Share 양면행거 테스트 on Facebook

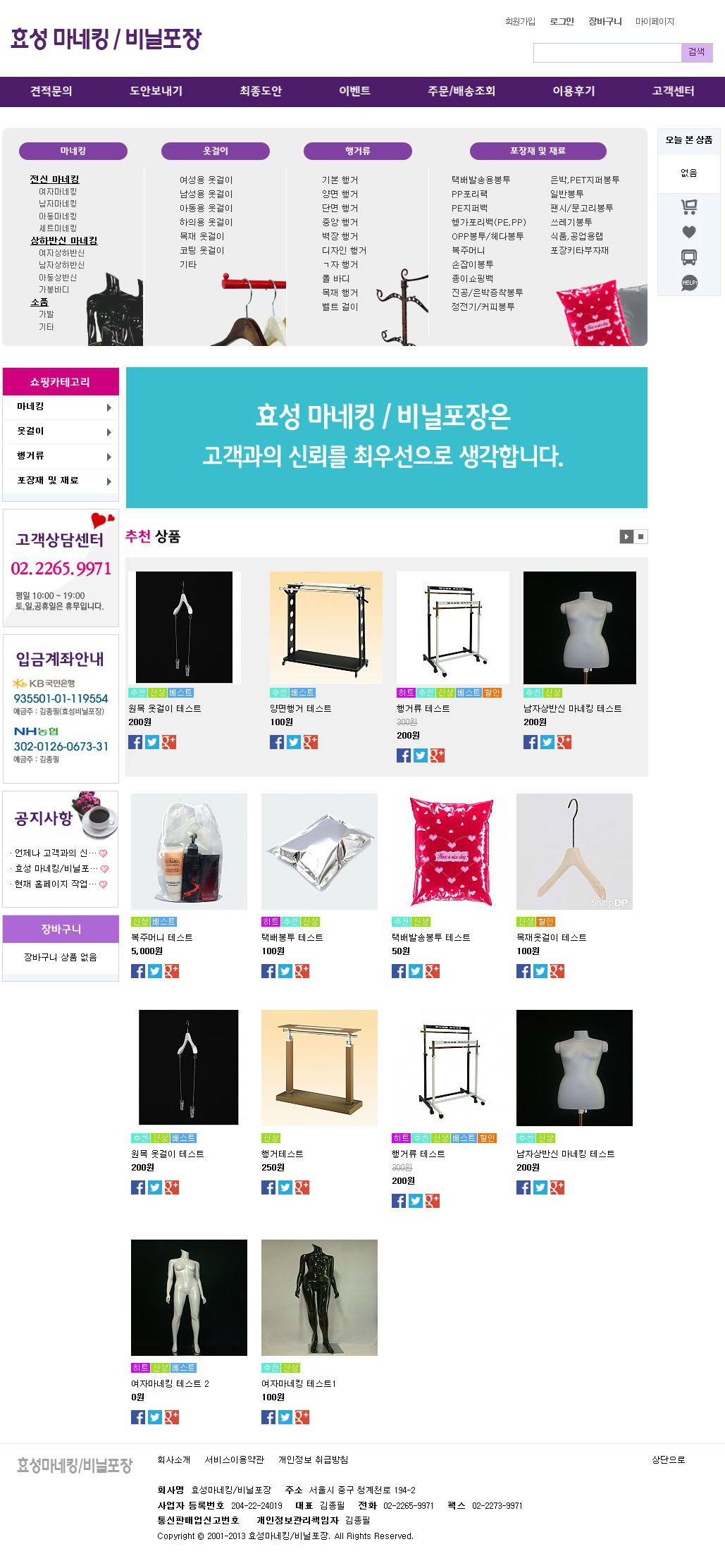(277, 742)
